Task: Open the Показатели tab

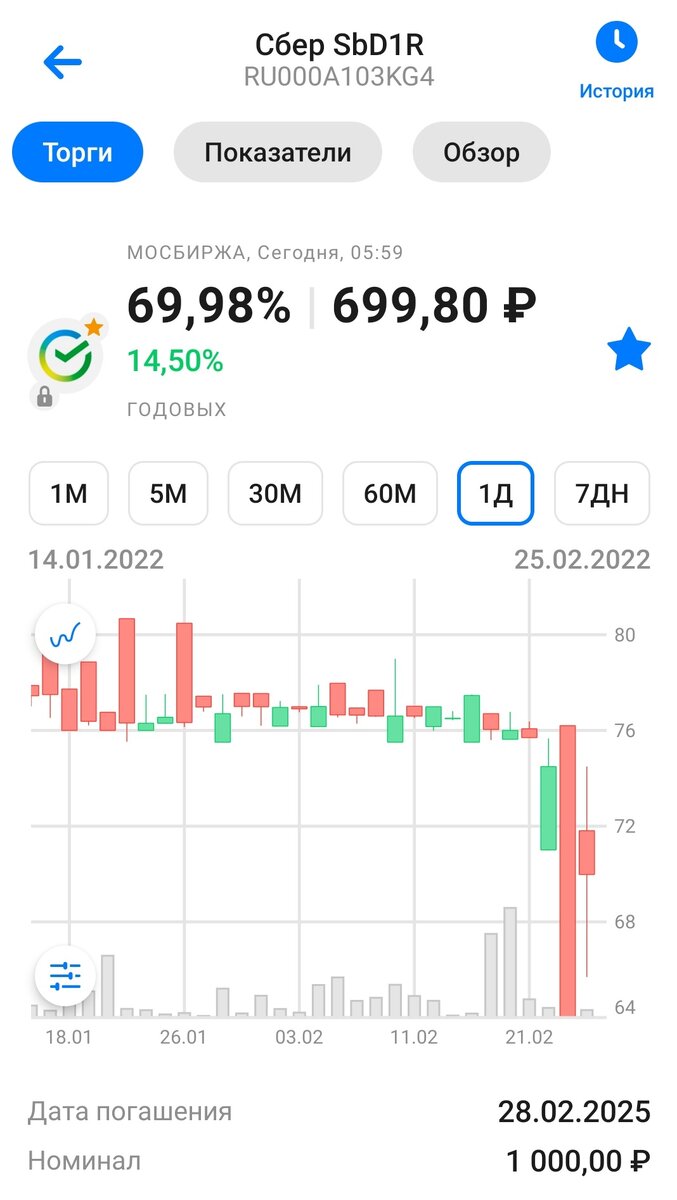Action: 278,153
